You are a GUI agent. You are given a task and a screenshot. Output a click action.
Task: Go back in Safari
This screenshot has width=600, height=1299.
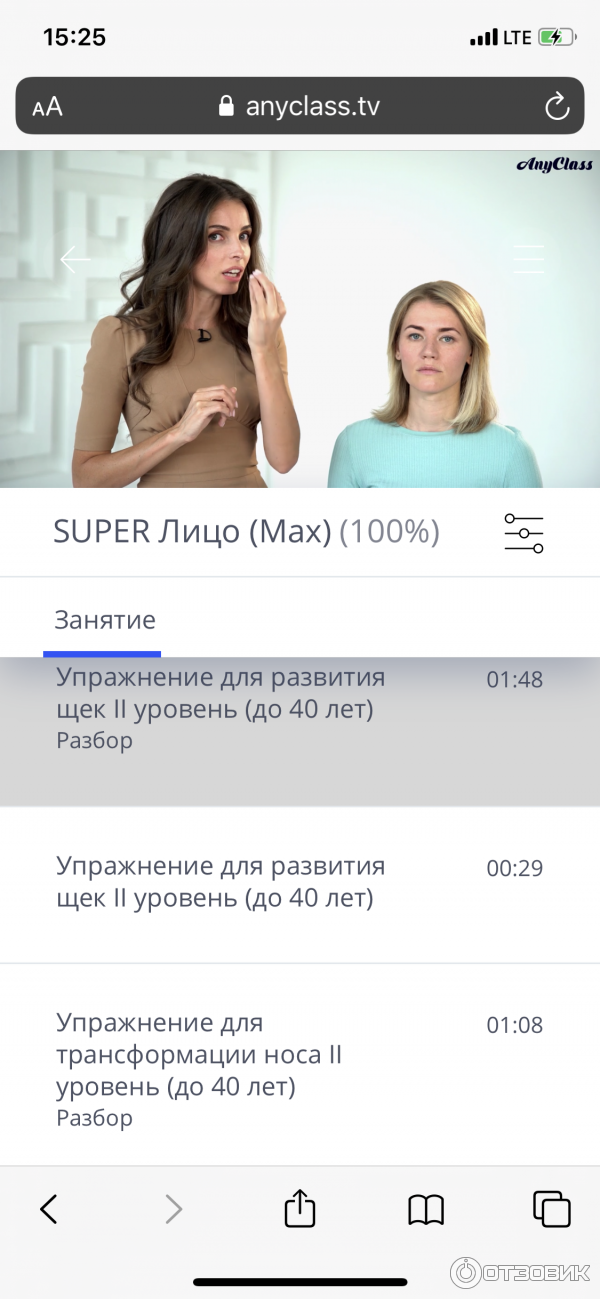coord(48,1209)
